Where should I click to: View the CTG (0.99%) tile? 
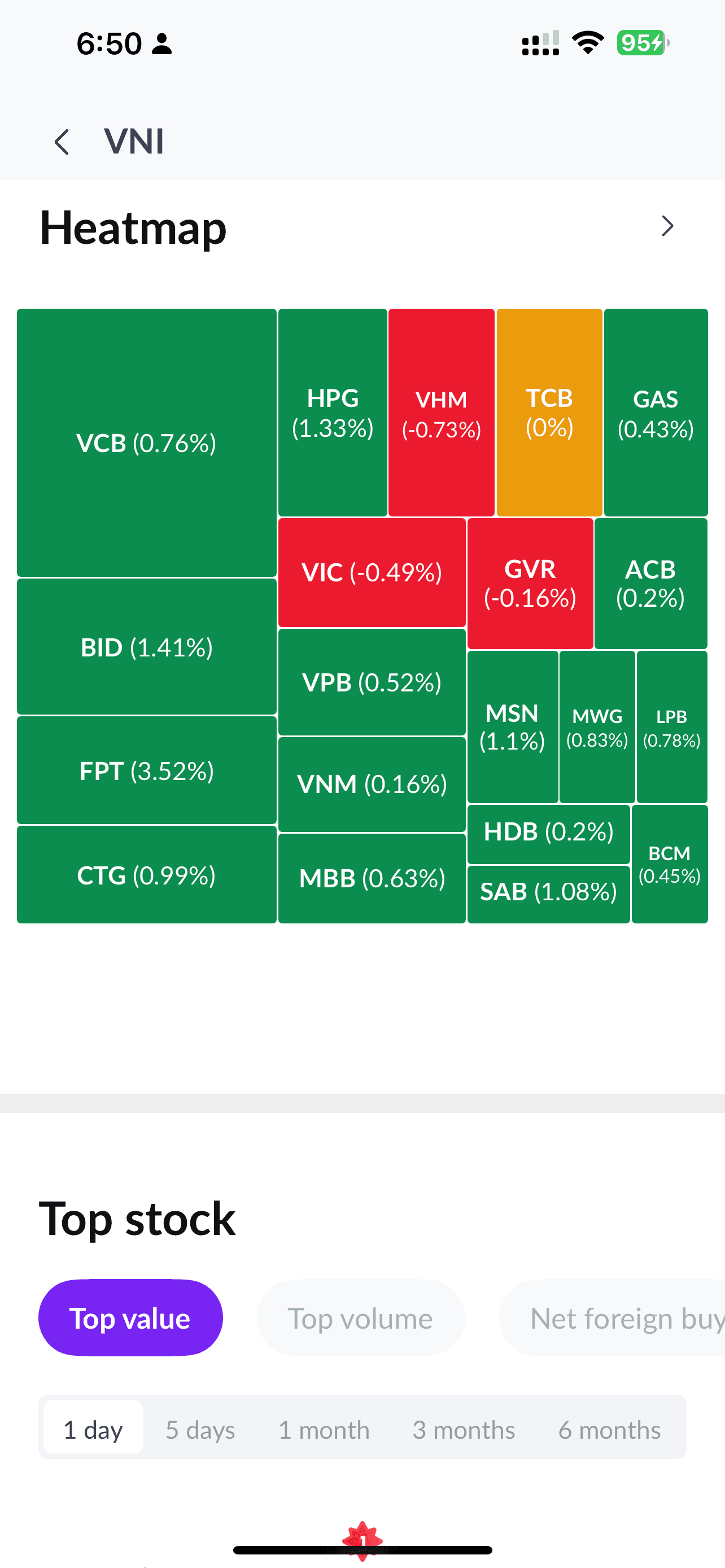(146, 875)
